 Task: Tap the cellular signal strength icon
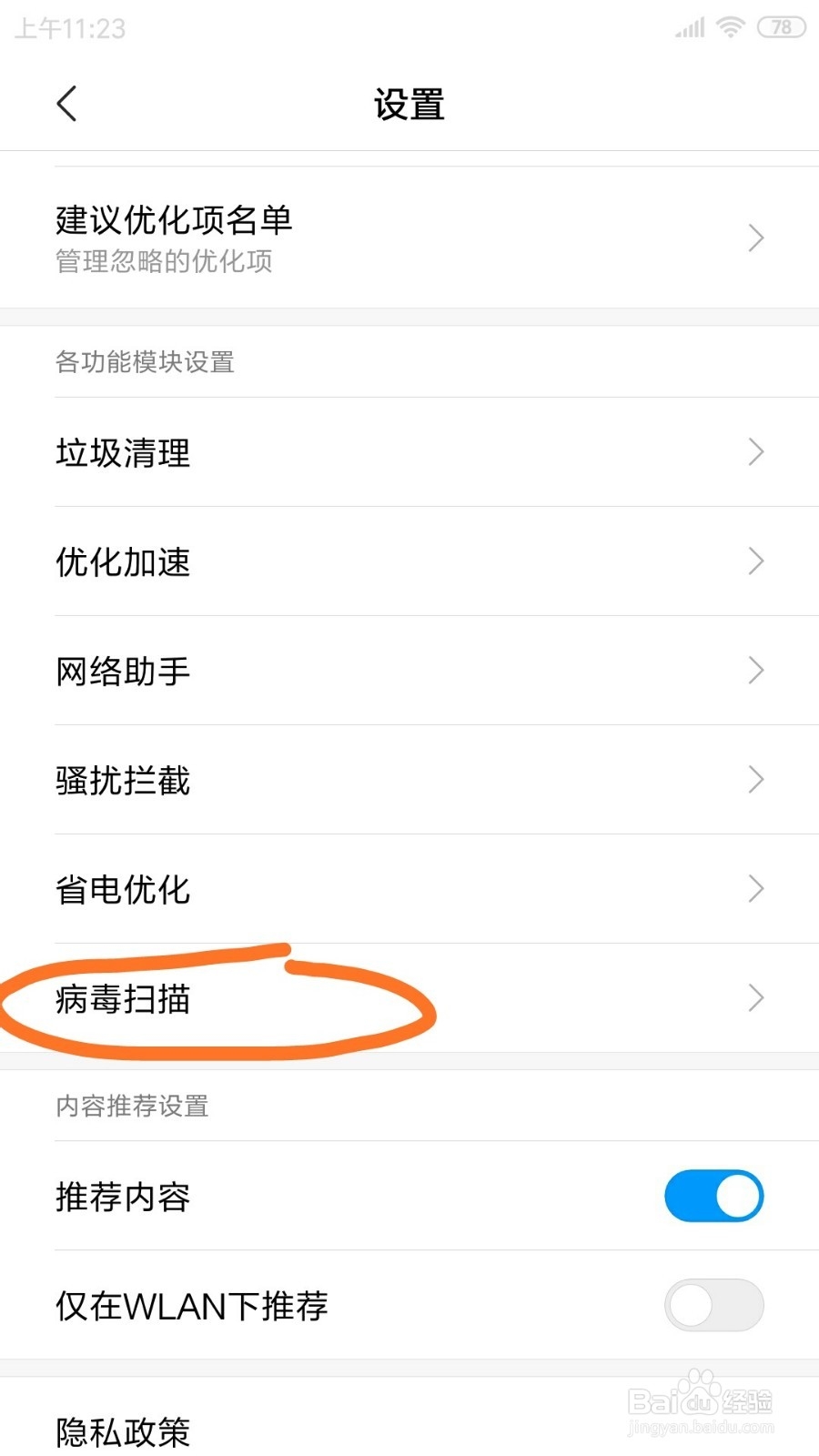pos(689,27)
